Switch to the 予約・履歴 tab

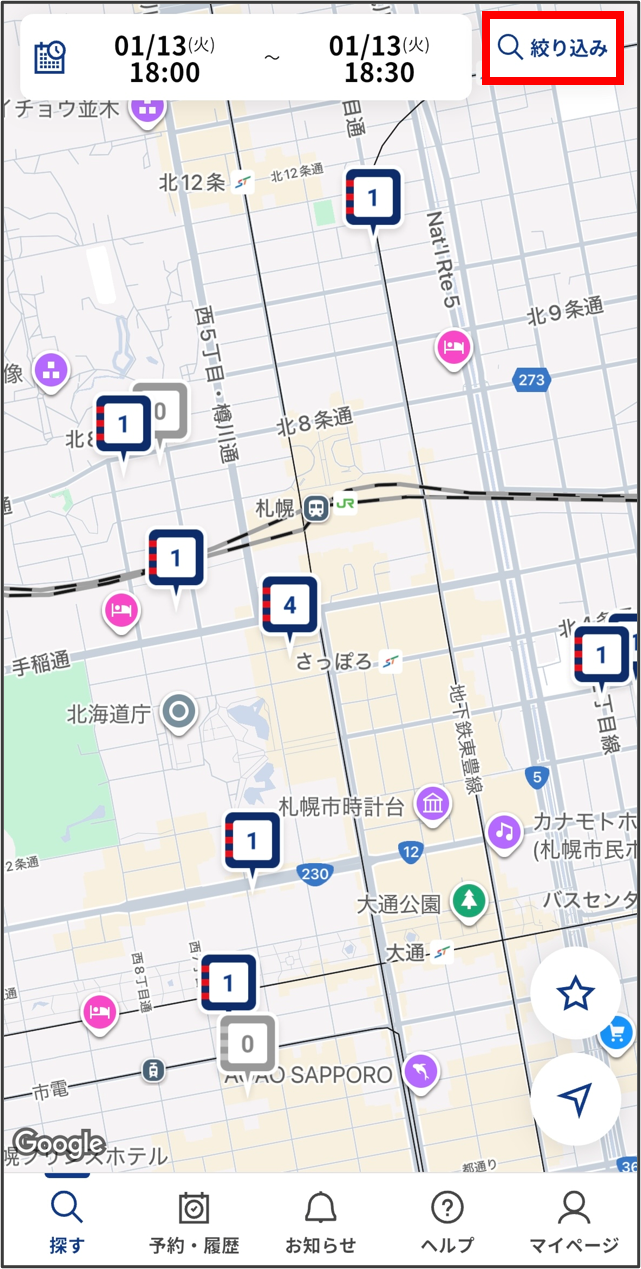(194, 1222)
